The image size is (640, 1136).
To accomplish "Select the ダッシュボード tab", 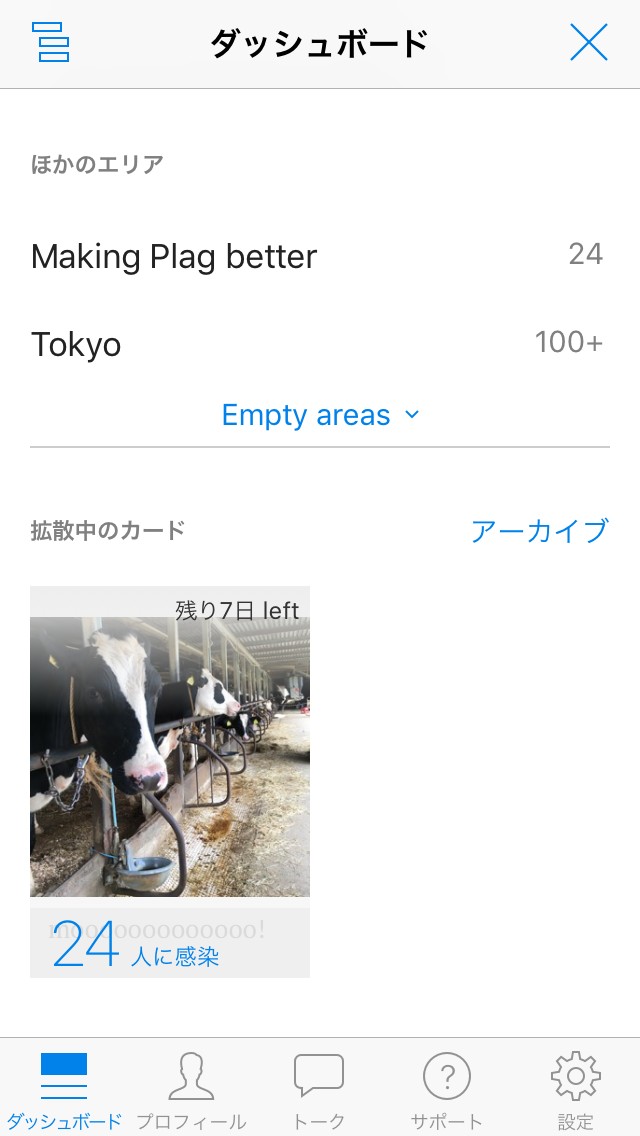I will pyautogui.click(x=64, y=1090).
